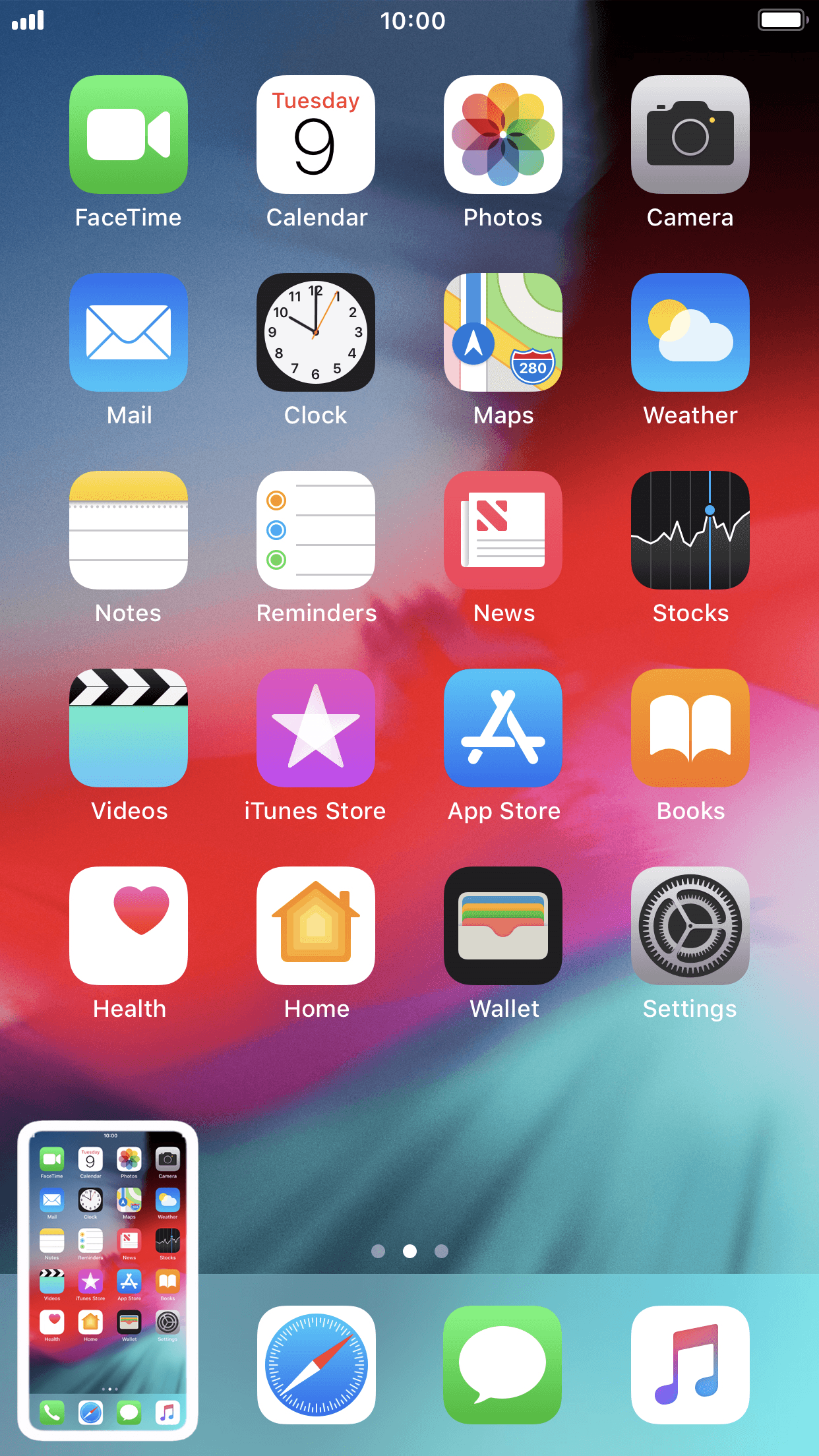Launch Safari from the dock
Viewport: 819px width, 1456px height.
[316, 1365]
